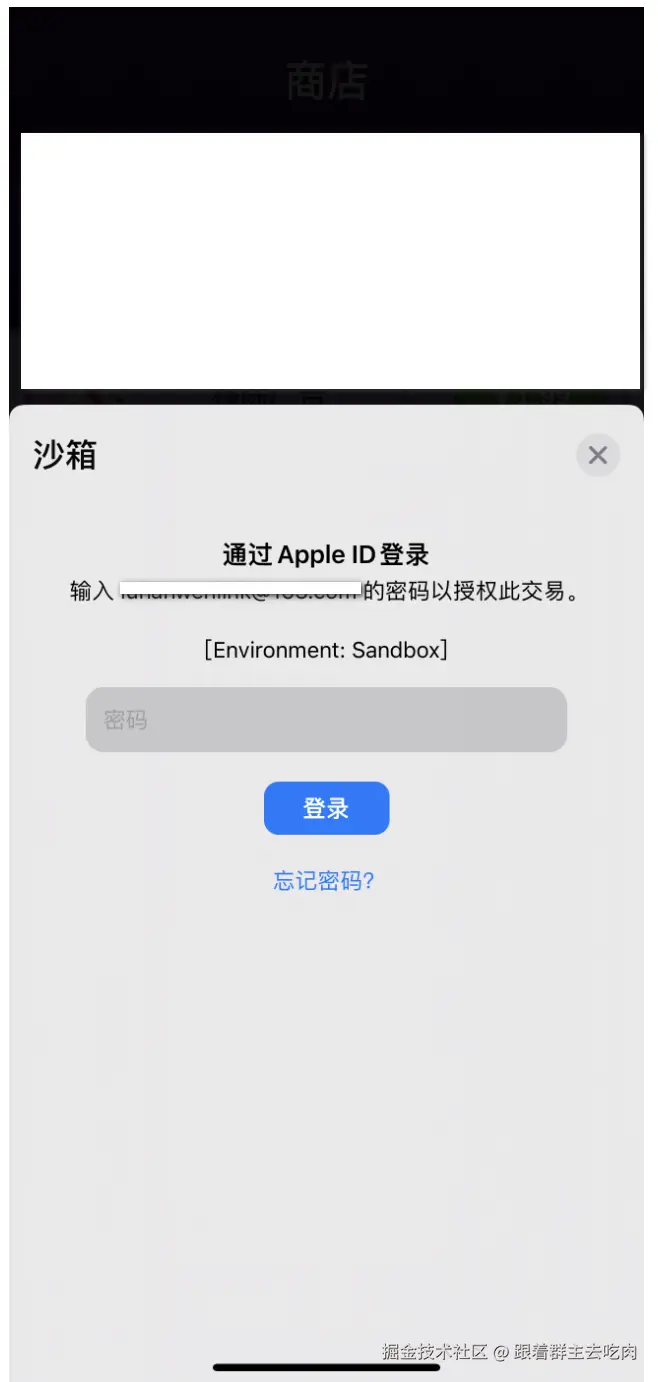Open the 忘记密码? link
The width and height of the screenshot is (658, 1382).
[324, 881]
